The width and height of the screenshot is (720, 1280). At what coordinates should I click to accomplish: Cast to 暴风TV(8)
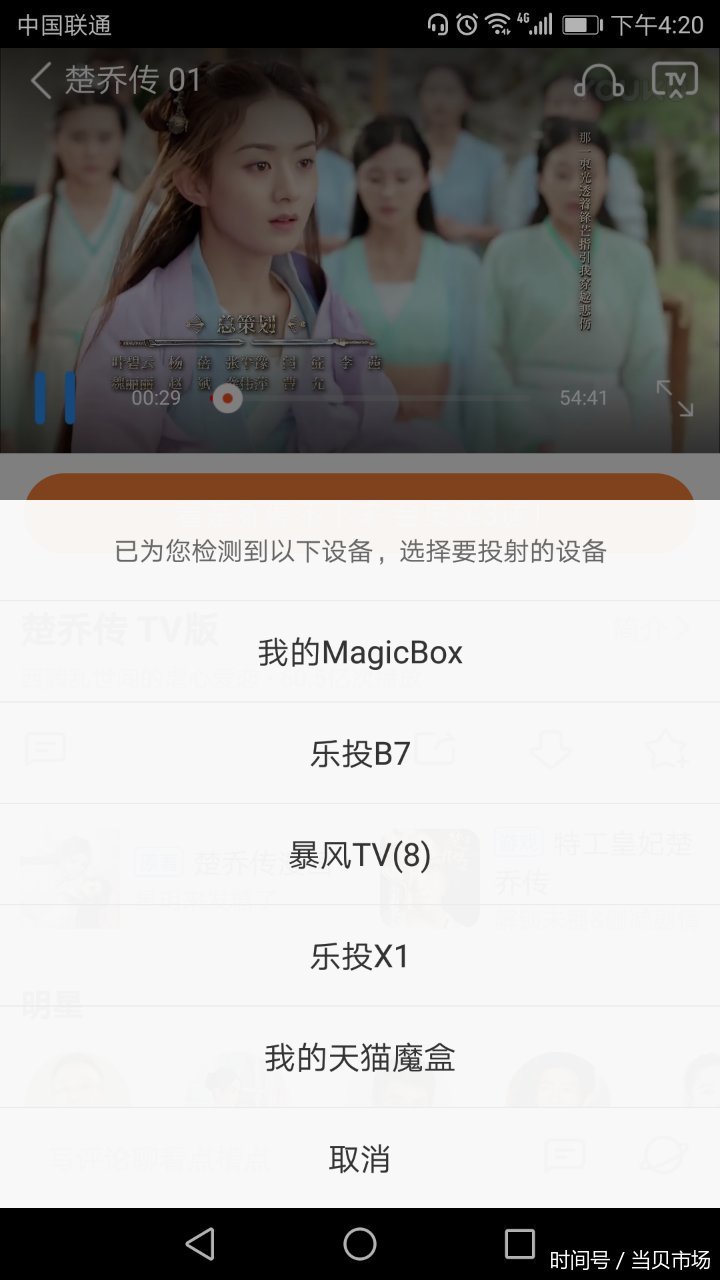click(x=360, y=856)
